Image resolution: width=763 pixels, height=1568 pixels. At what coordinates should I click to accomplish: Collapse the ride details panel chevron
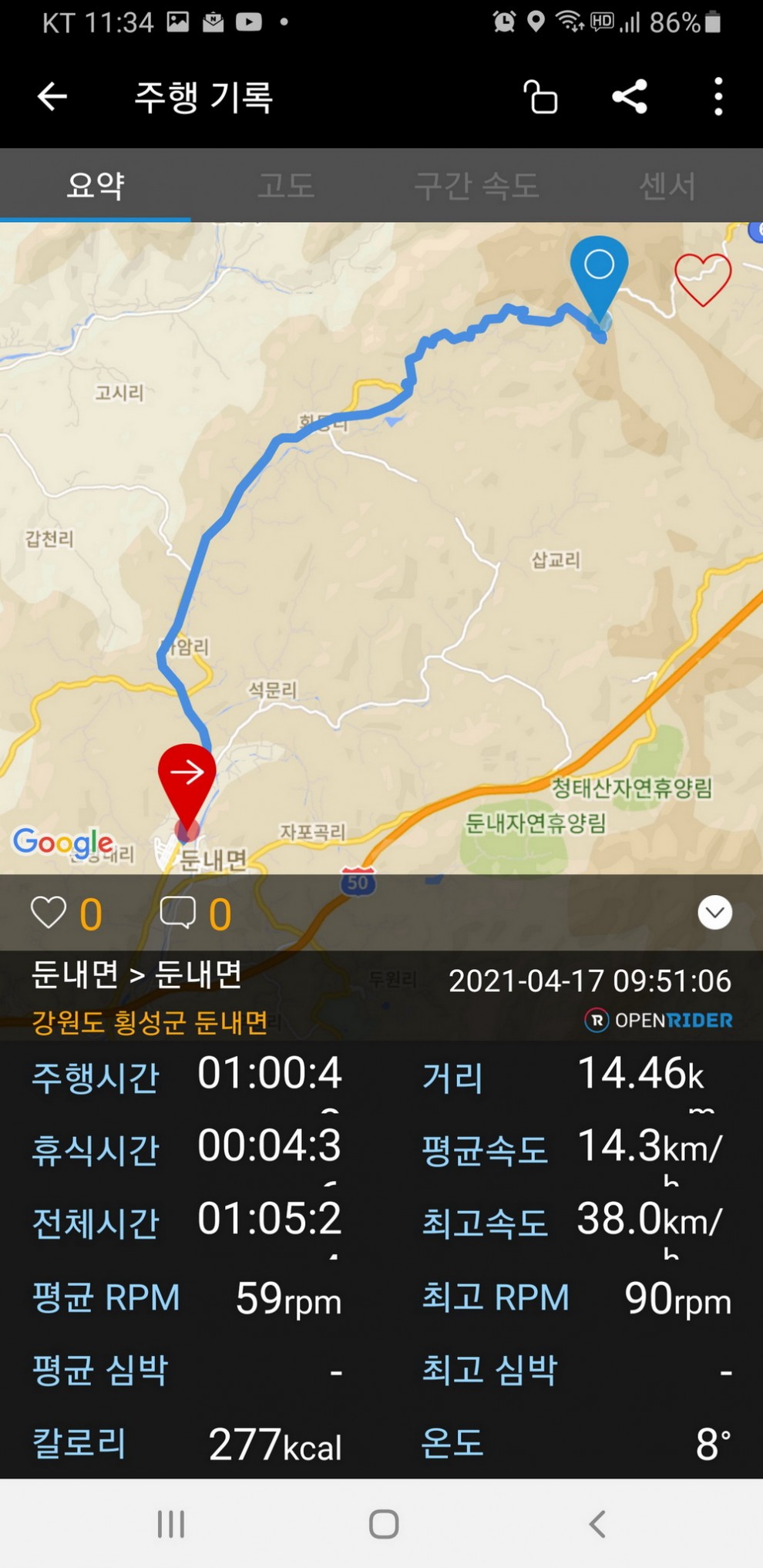point(714,914)
